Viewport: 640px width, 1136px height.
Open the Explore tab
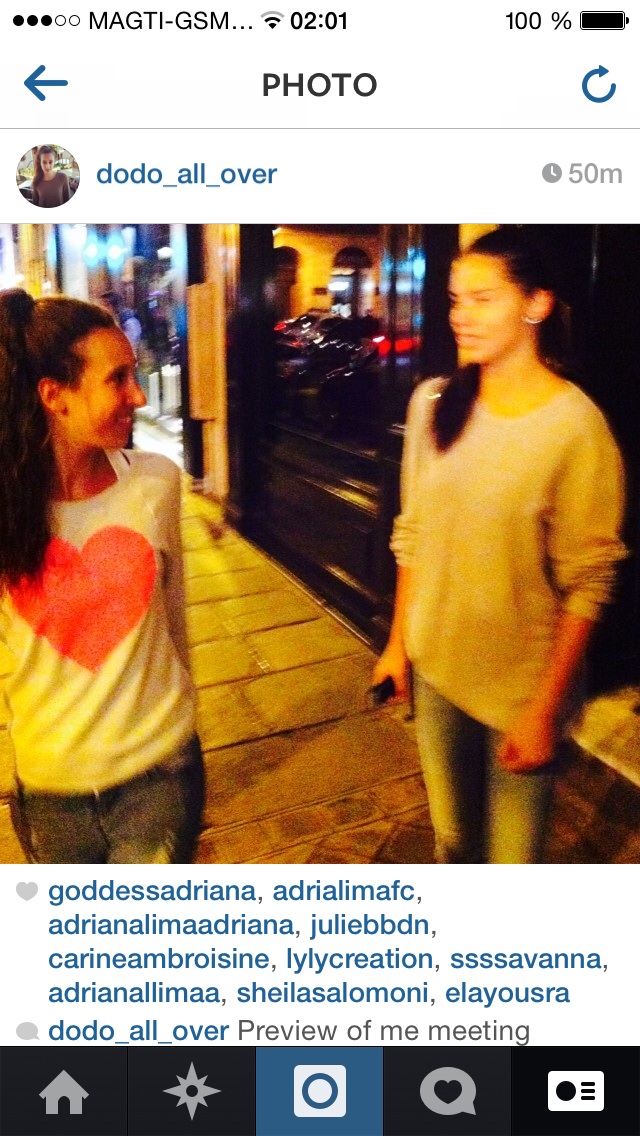(x=191, y=1092)
